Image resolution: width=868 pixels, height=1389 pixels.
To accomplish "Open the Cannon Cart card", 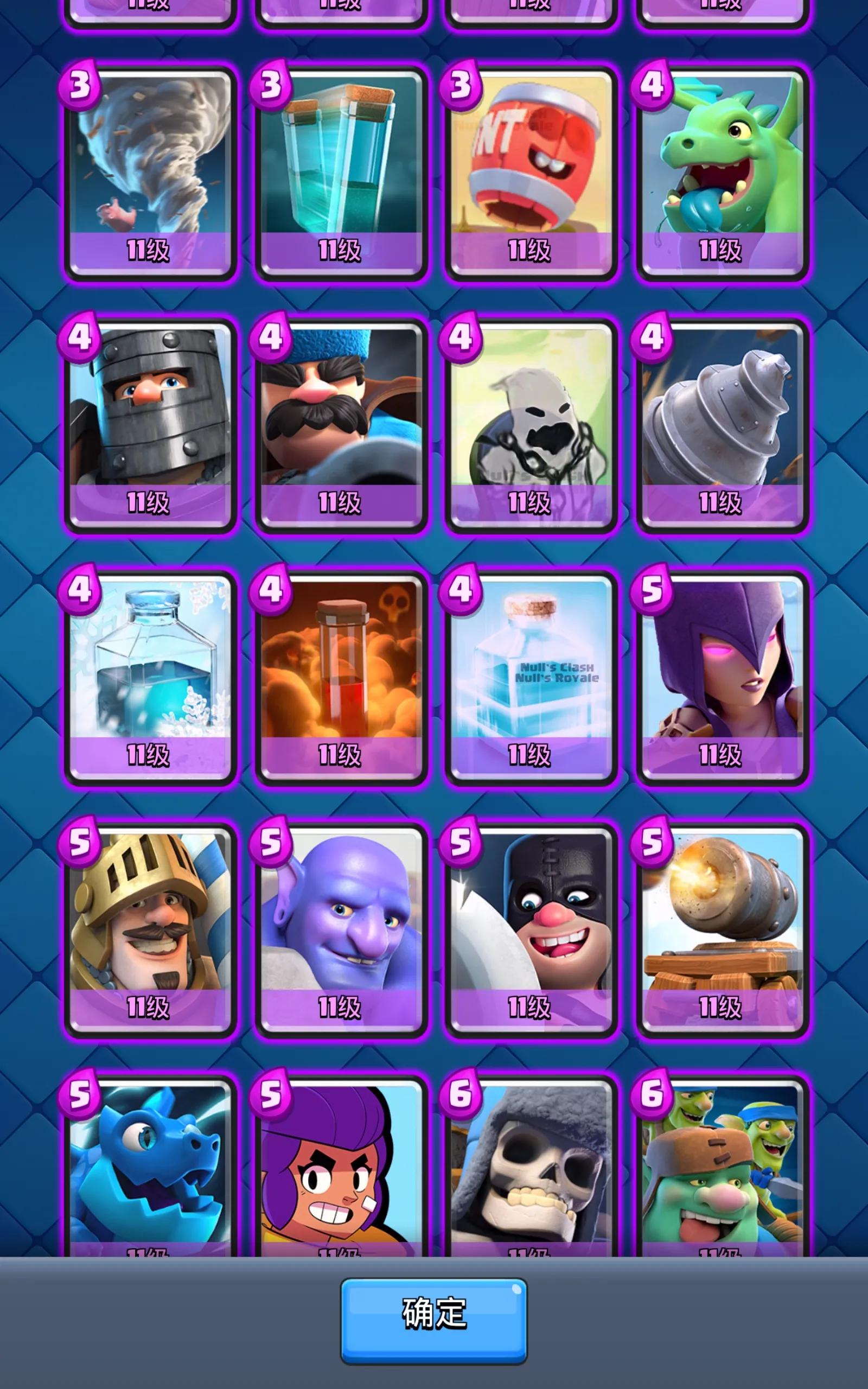I will 722,930.
